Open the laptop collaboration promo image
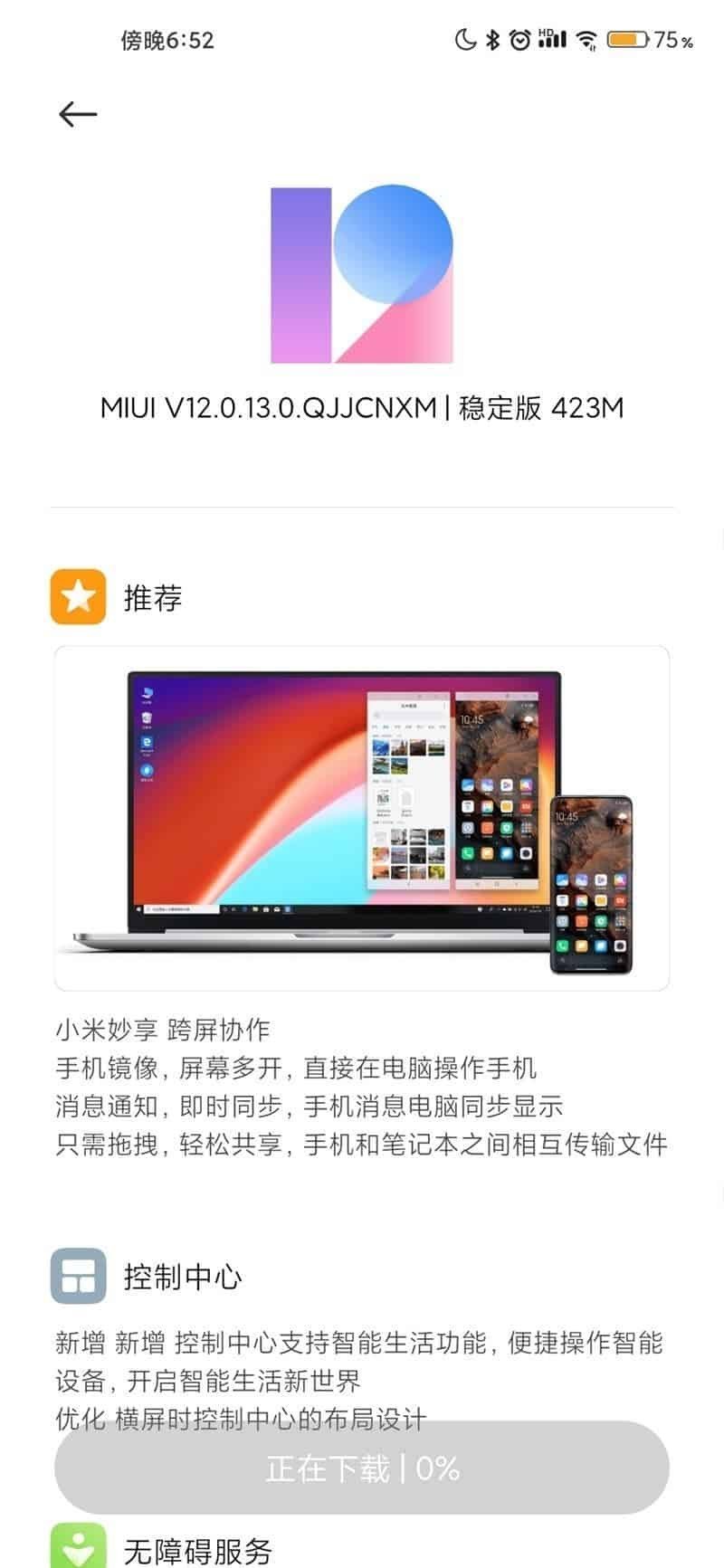The image size is (724, 1568). click(x=362, y=814)
